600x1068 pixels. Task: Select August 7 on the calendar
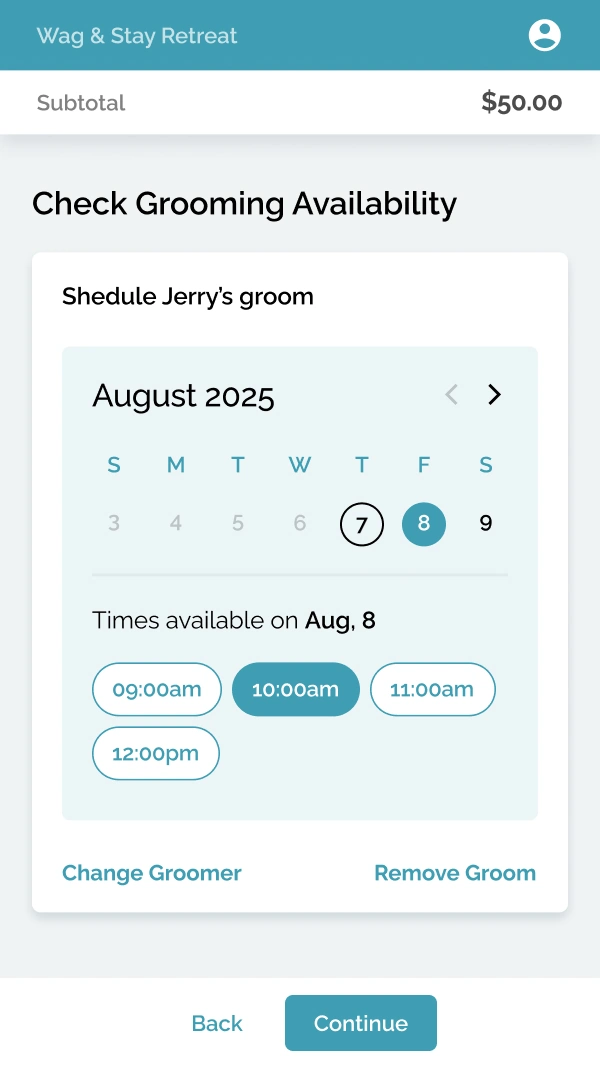point(362,524)
